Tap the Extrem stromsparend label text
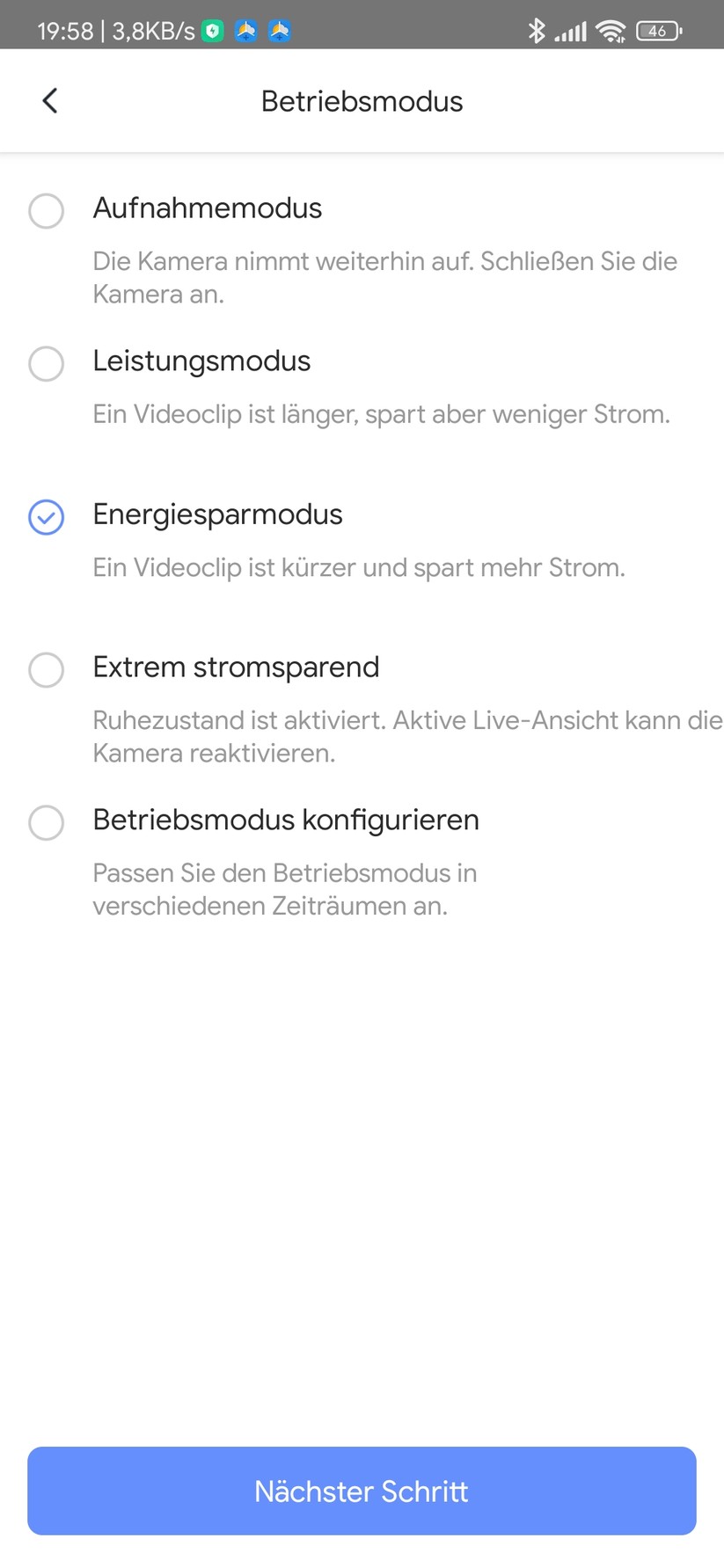This screenshot has height=1568, width=724. [x=235, y=667]
